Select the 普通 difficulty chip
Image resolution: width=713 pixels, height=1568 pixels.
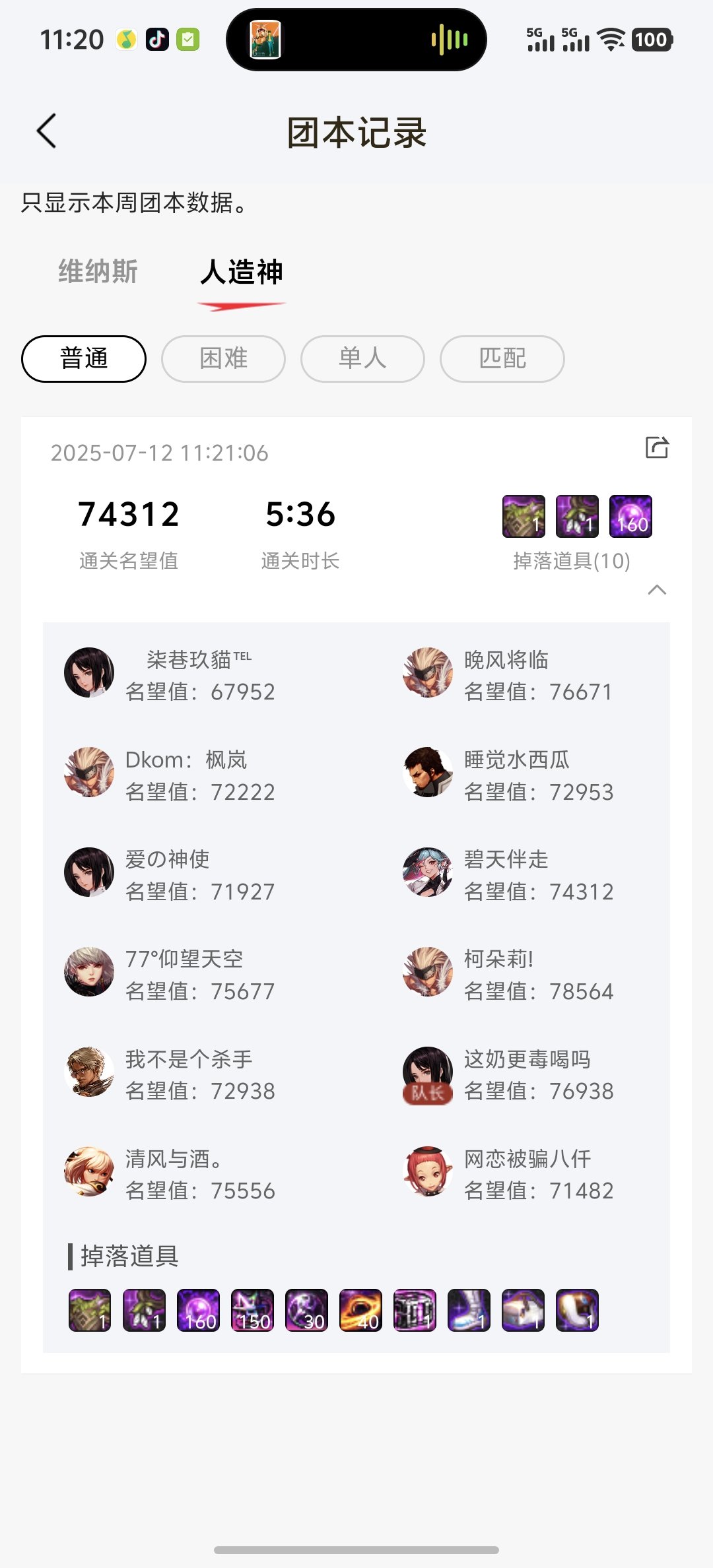coord(84,359)
